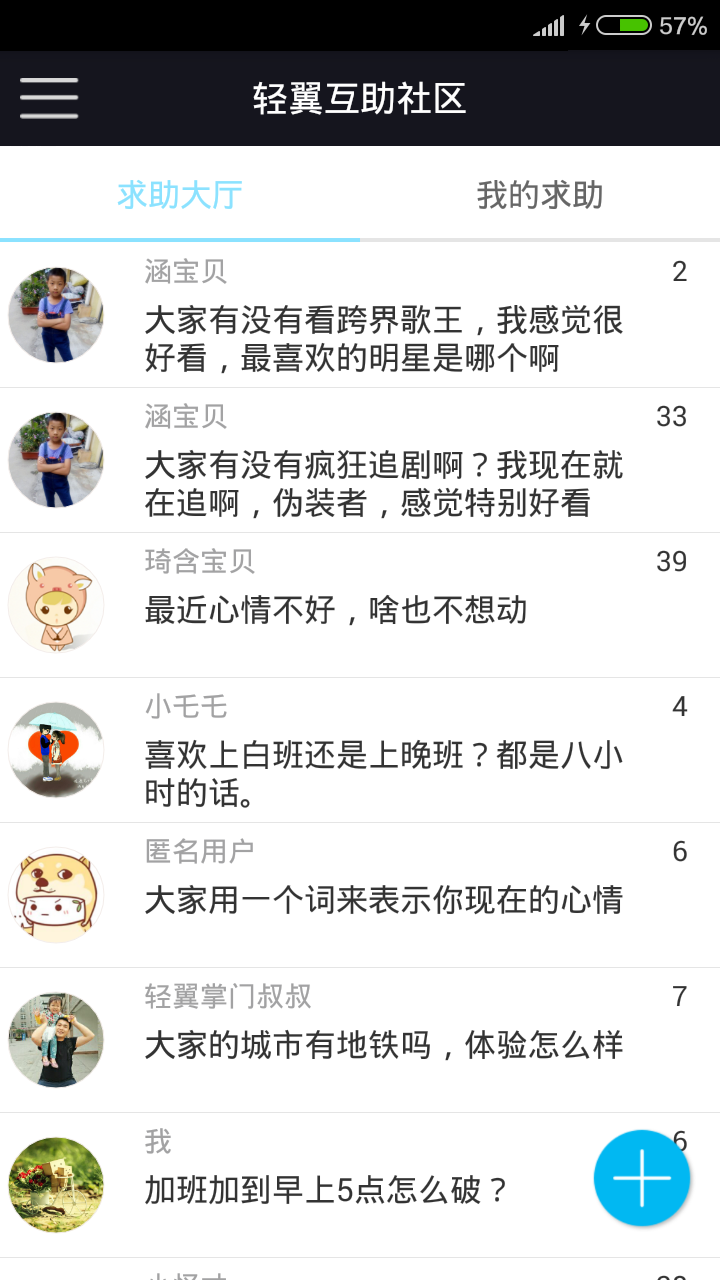Select the 求助大厅 tab

coord(180,195)
